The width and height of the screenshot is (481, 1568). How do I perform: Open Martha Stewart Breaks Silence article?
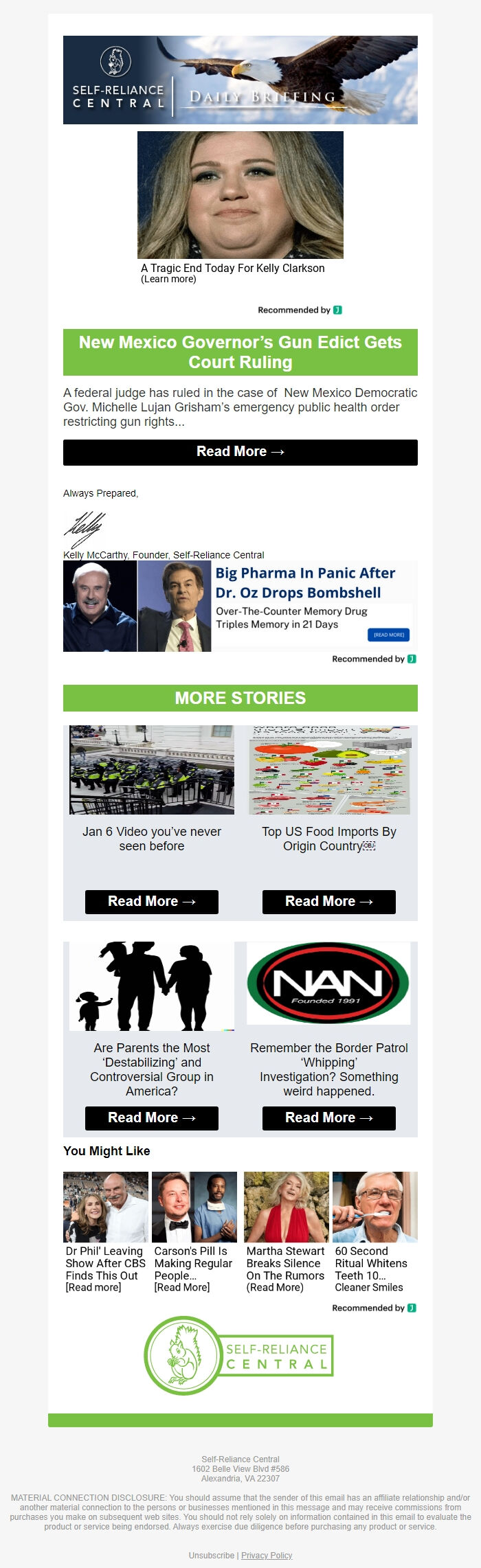pos(286,1232)
